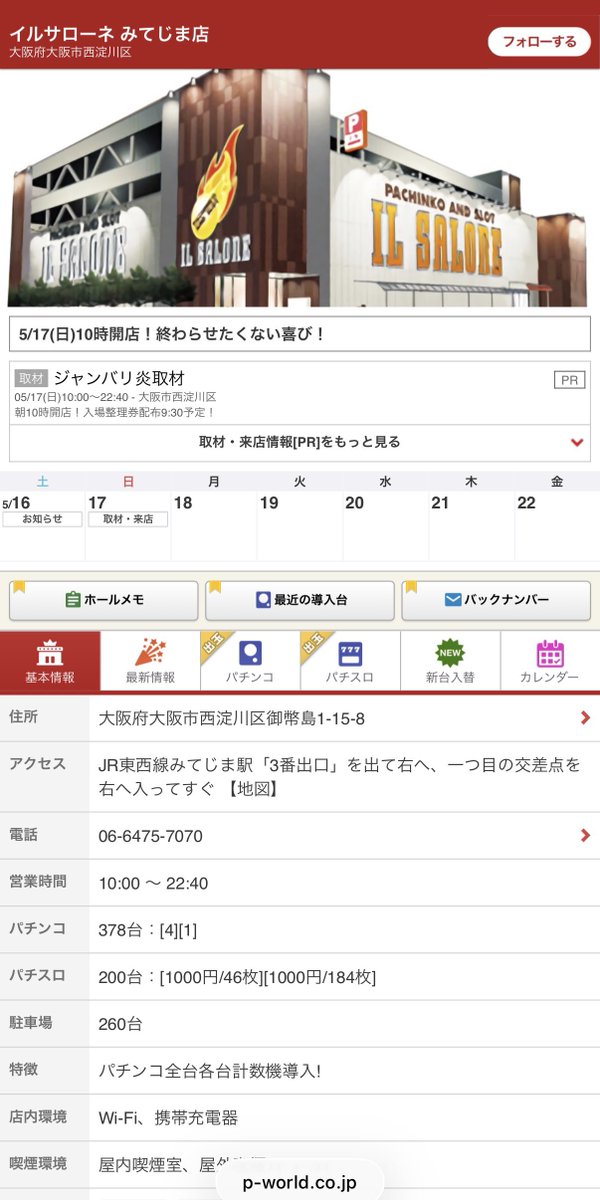600x1200 pixels.
Task: Open the 新台入替 tab
Action: click(450, 661)
